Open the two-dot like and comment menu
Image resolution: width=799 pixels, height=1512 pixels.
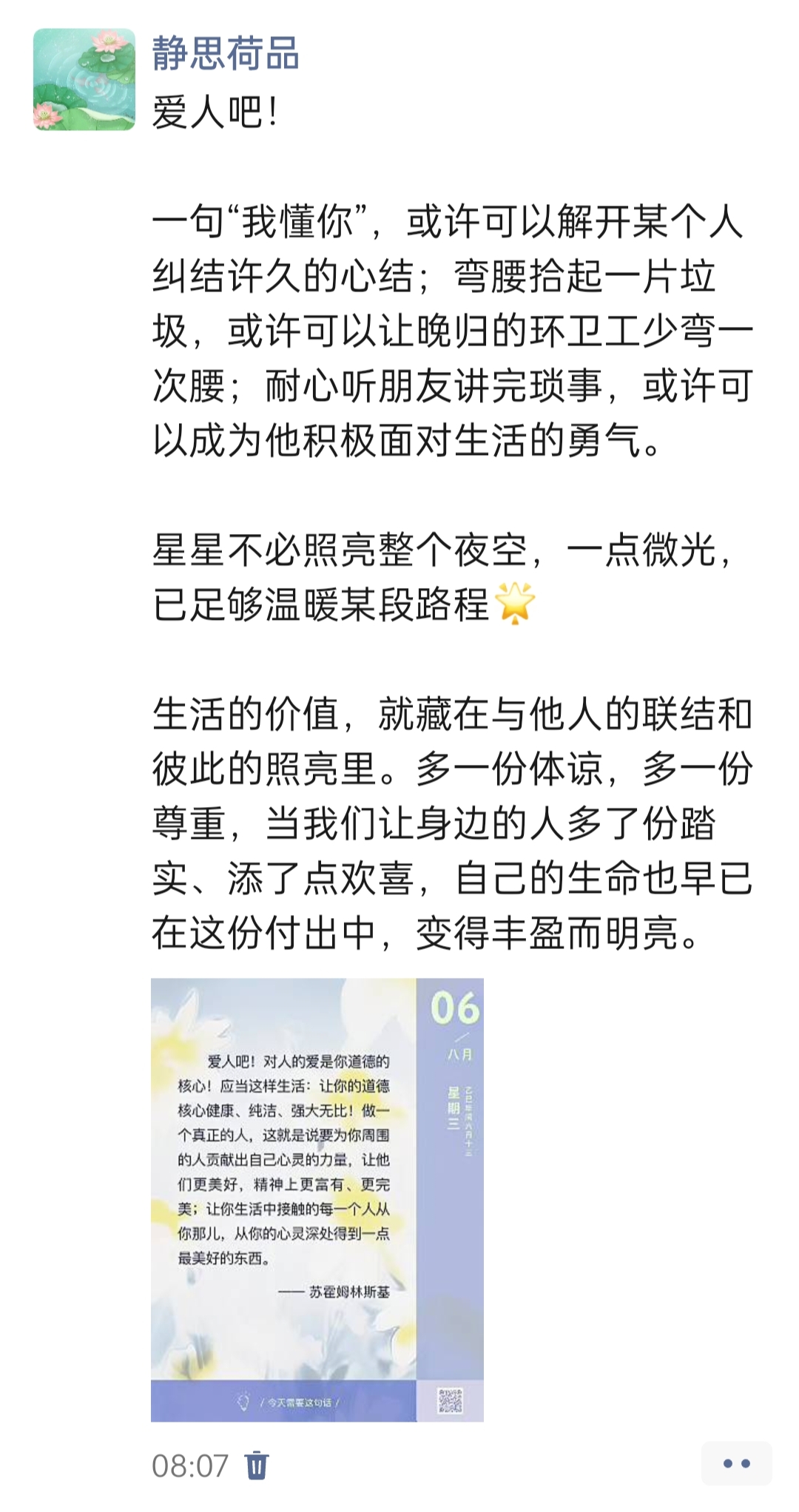[x=736, y=1463]
